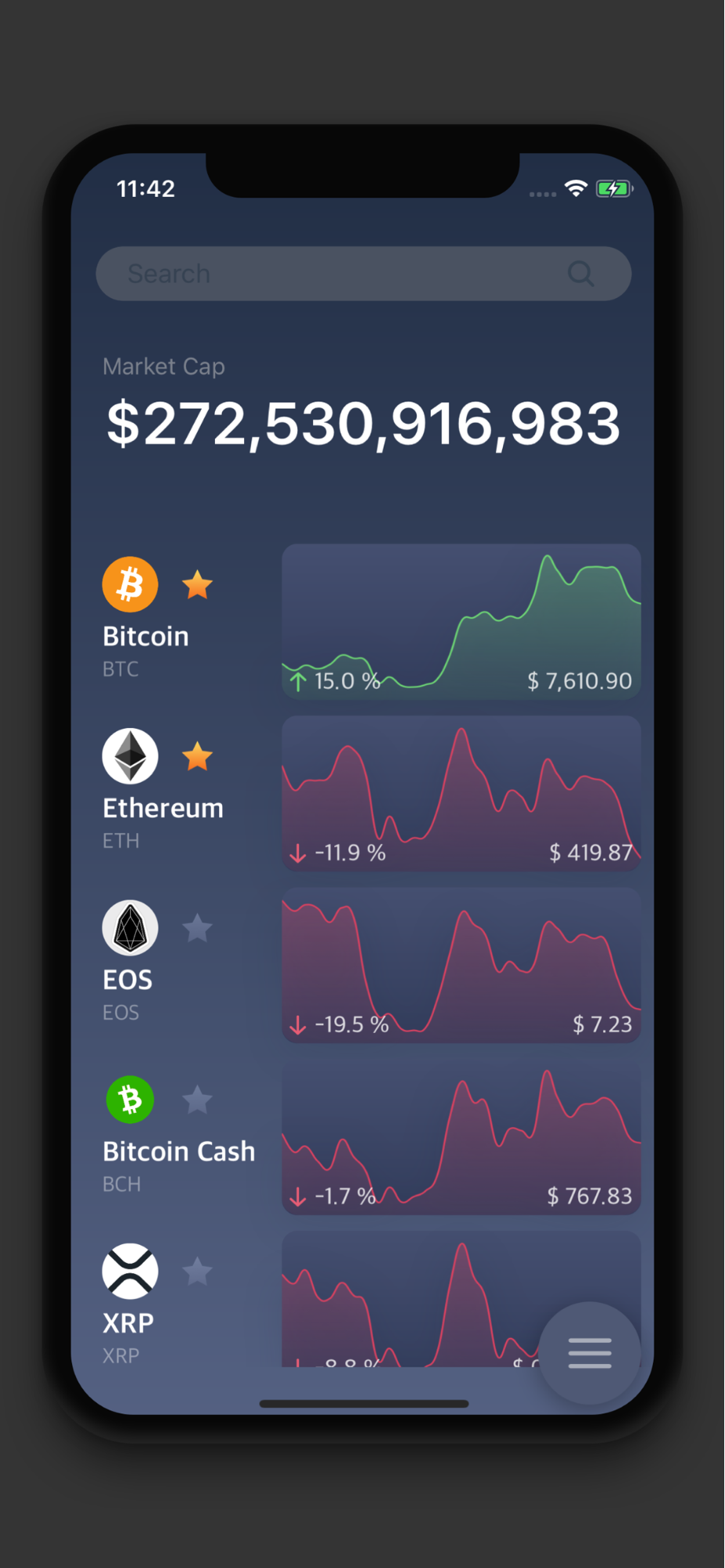View the EOS chart details
This screenshot has height=1568, width=725.
(x=461, y=965)
